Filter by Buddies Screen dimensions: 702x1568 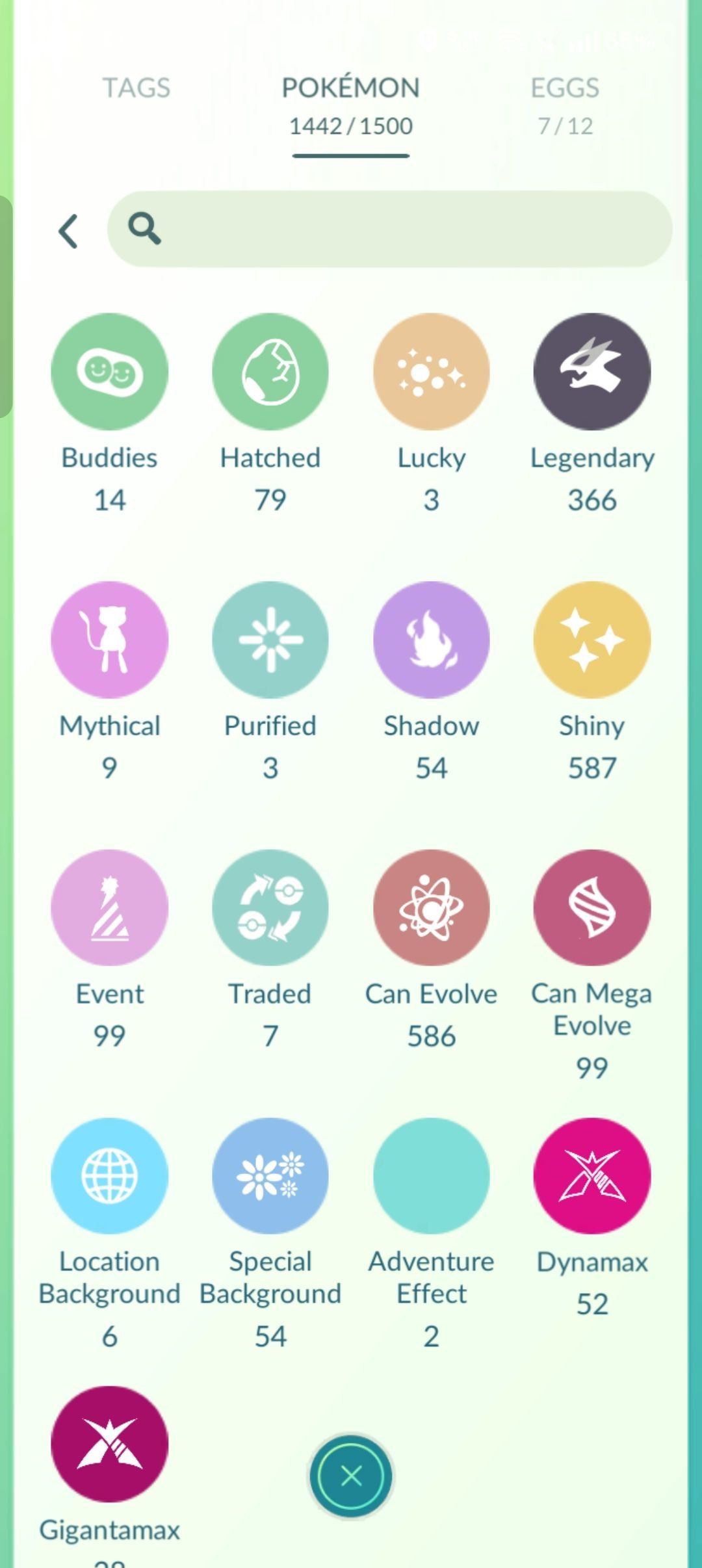109,372
